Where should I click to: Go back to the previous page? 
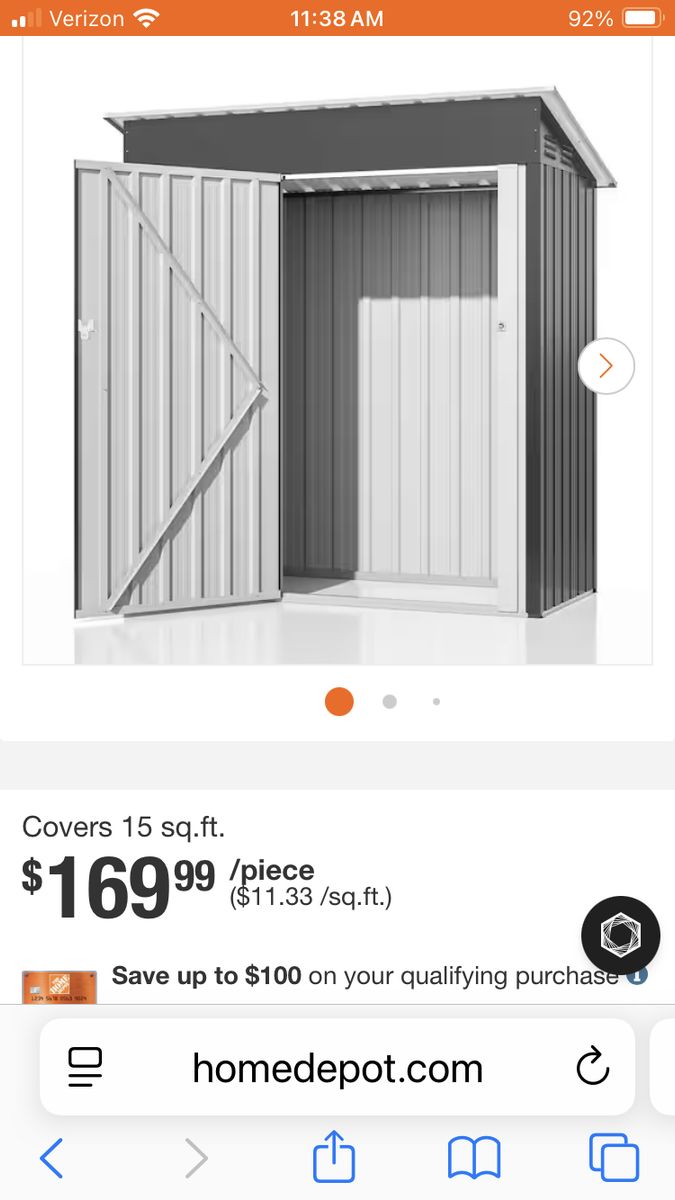[x=52, y=1159]
